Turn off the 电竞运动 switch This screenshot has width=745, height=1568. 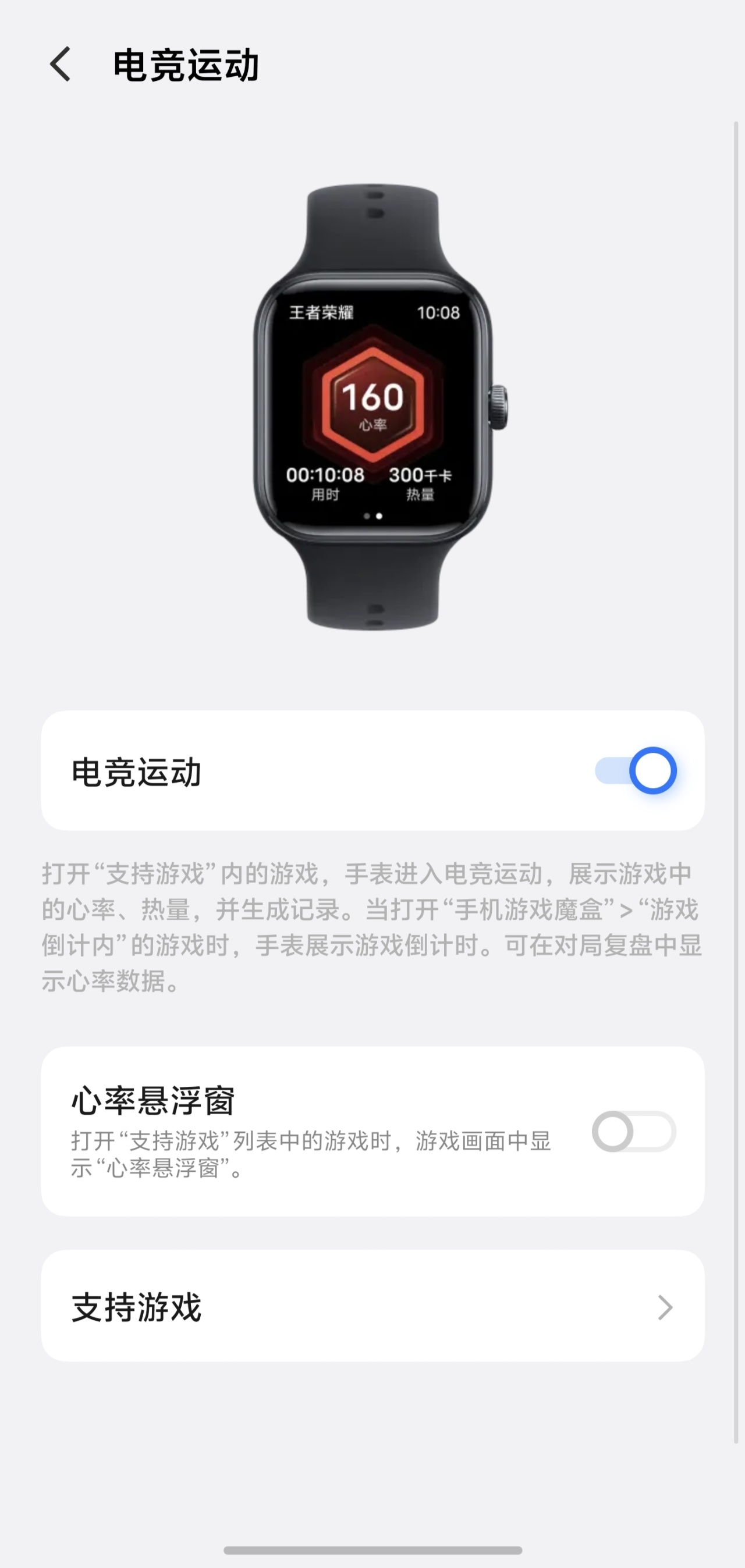point(636,770)
